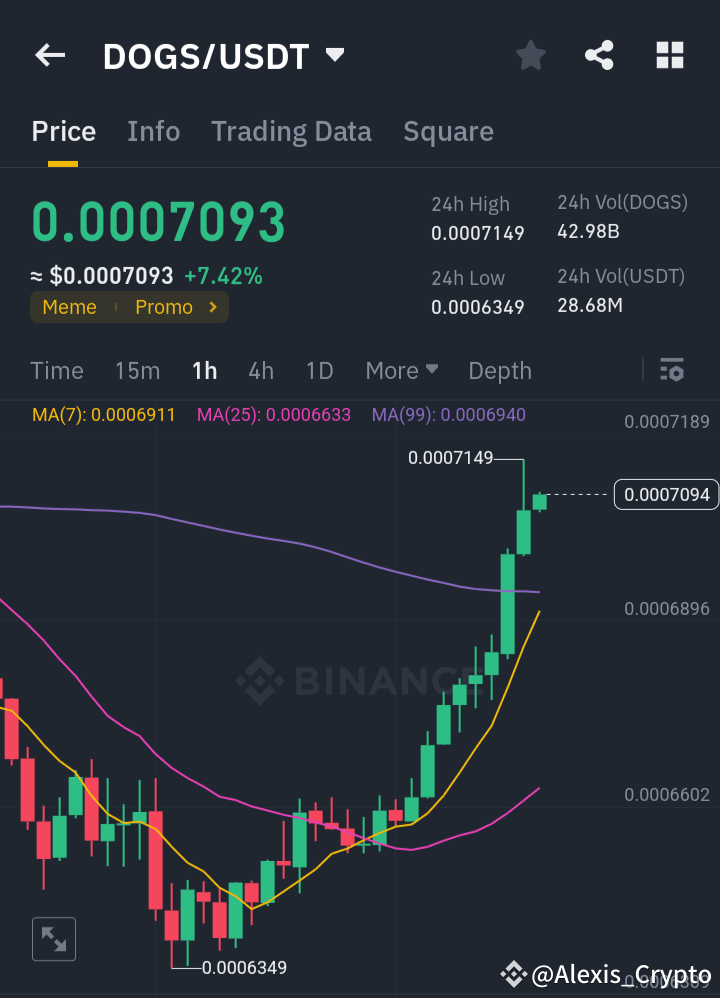Open the markets grid icon top right
This screenshot has height=998, width=720.
[x=669, y=55]
